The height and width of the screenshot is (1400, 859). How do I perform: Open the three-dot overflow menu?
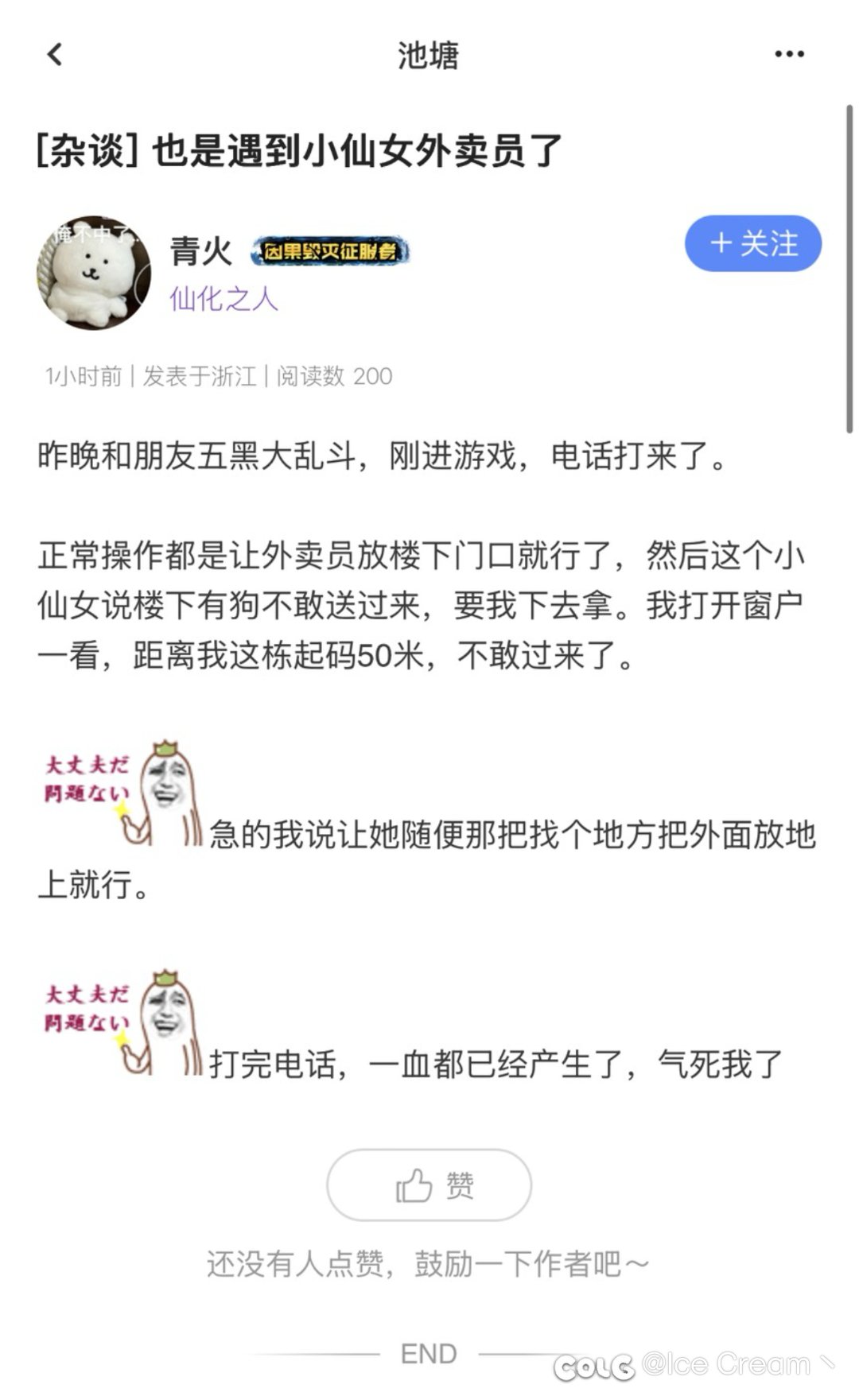(x=788, y=55)
